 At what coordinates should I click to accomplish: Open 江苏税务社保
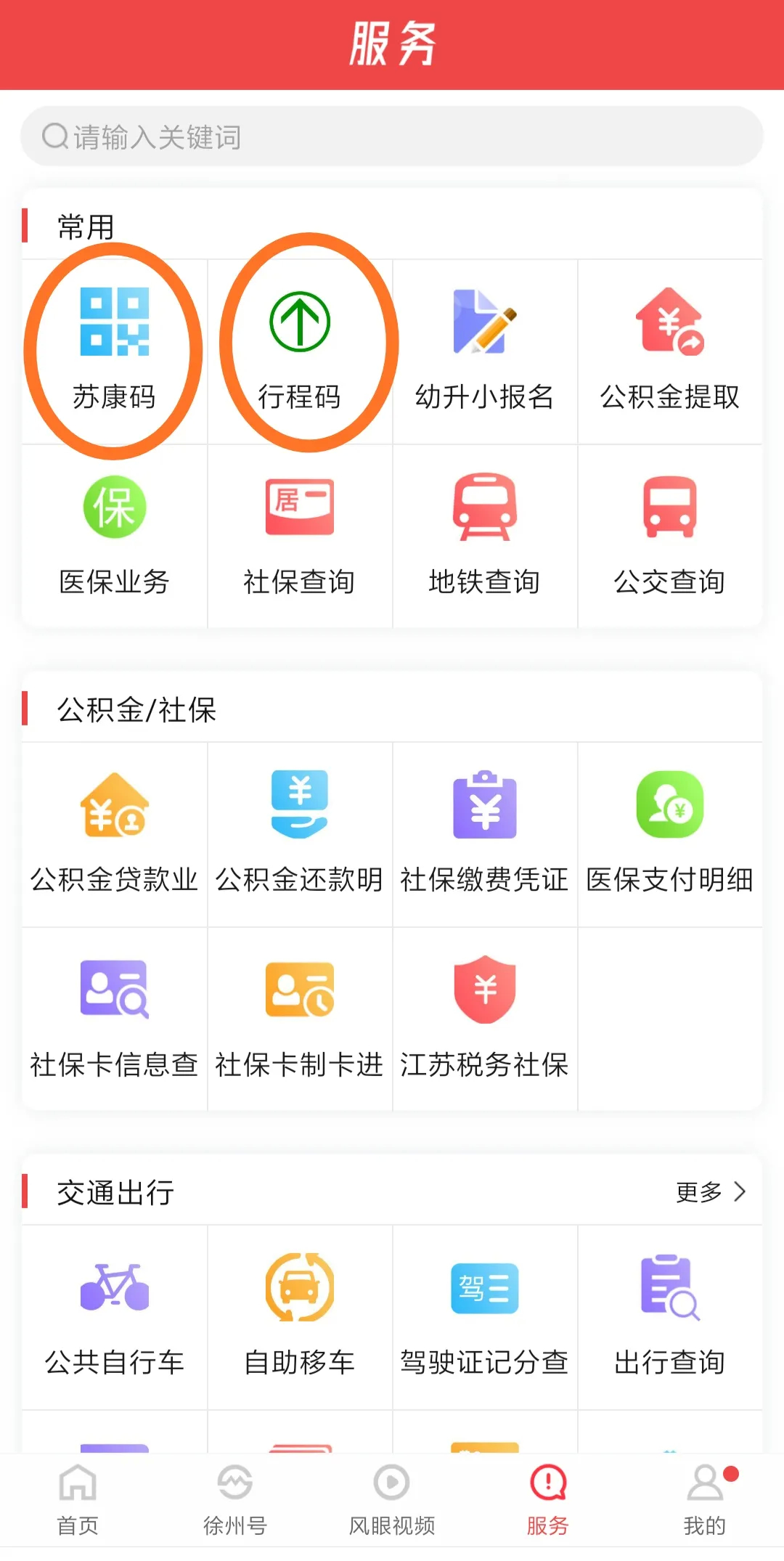485,1019
